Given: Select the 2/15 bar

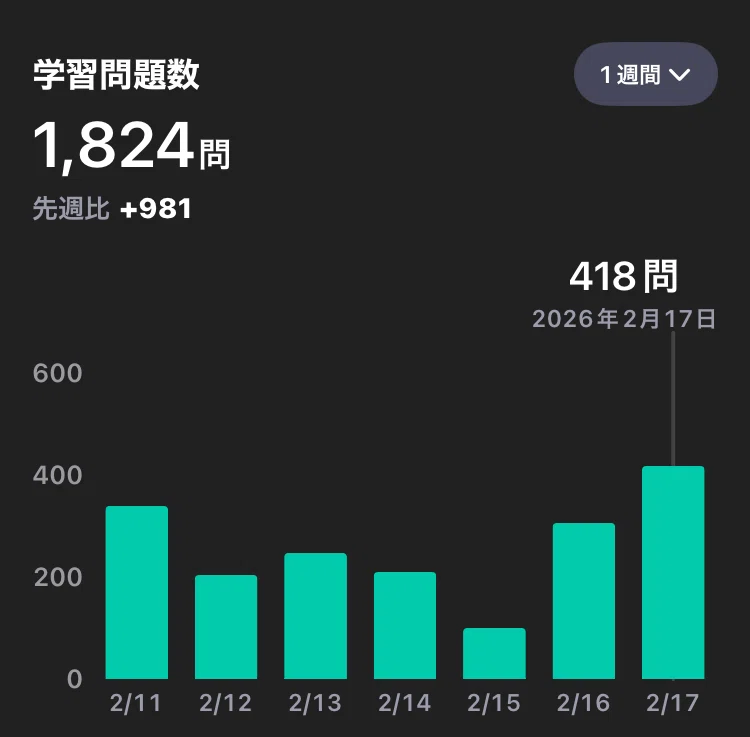Looking at the screenshot, I should [x=494, y=653].
